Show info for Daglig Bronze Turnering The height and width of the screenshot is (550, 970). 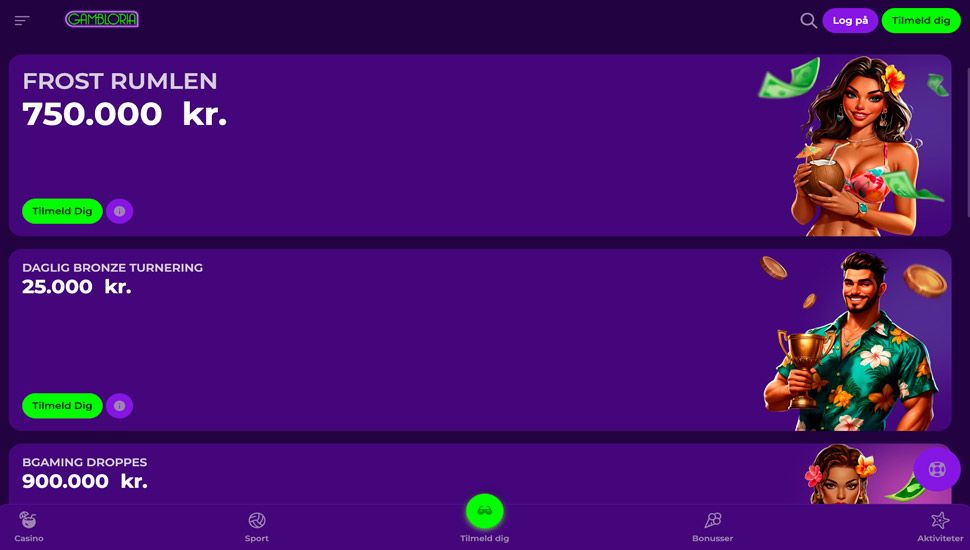point(119,405)
